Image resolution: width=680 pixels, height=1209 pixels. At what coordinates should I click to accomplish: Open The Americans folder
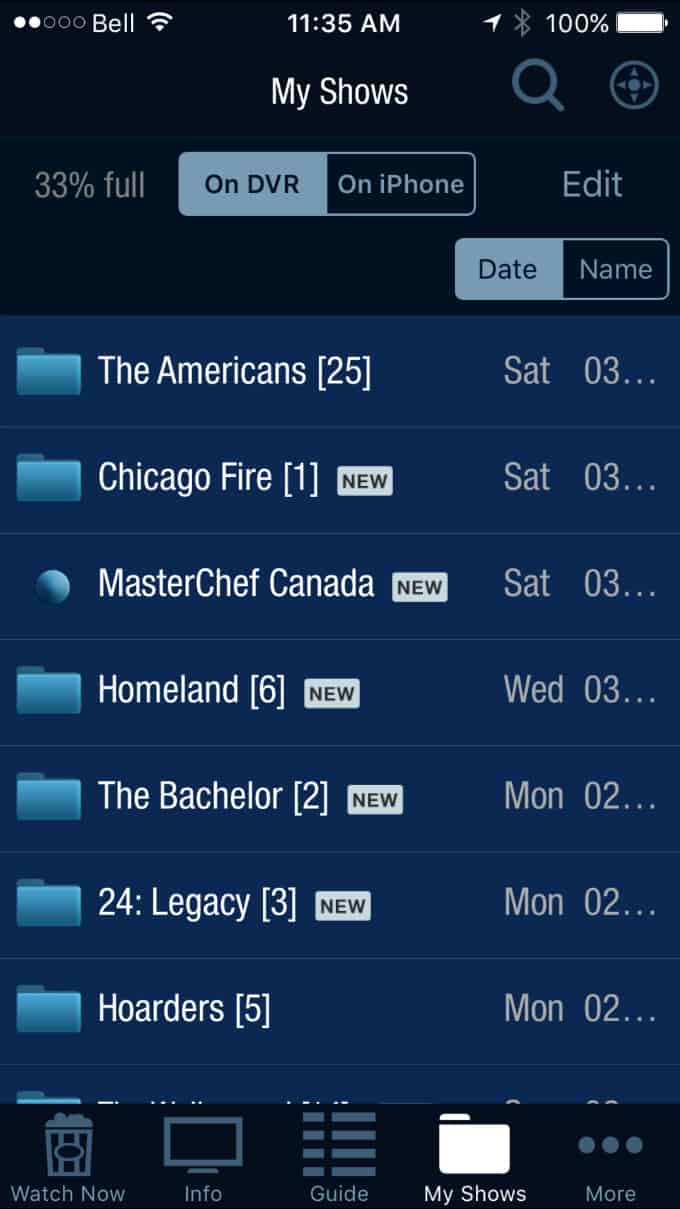tap(340, 372)
